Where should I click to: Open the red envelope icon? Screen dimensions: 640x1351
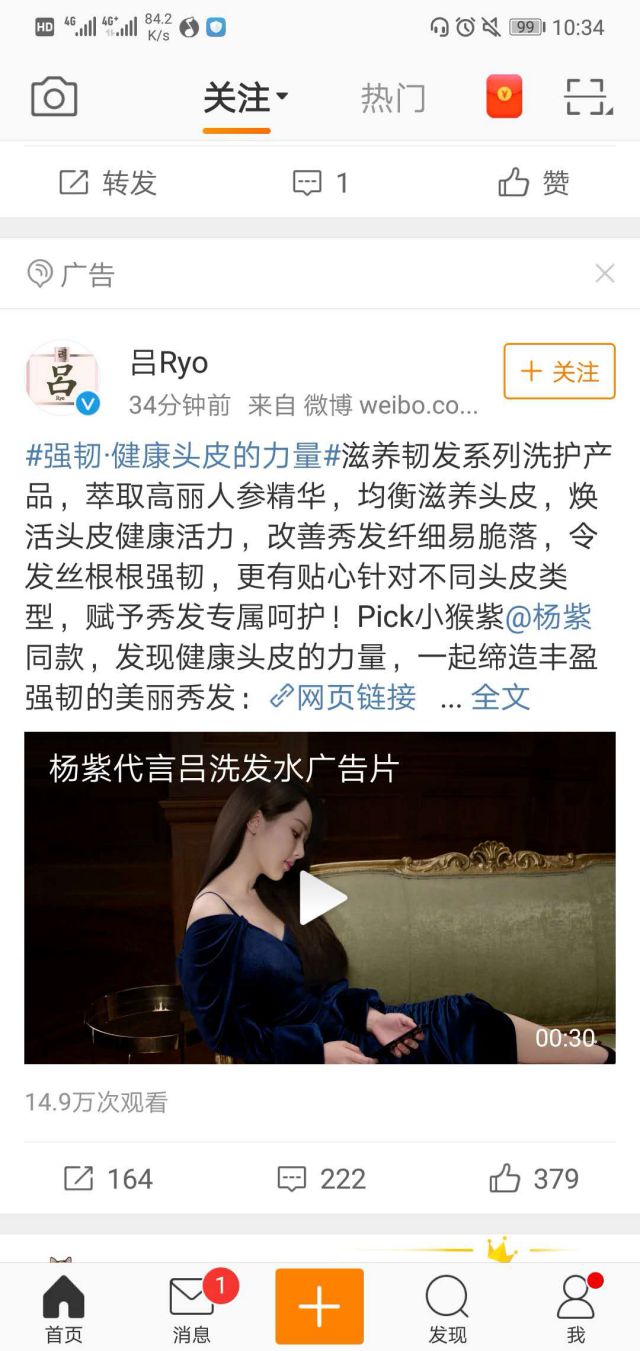click(504, 97)
